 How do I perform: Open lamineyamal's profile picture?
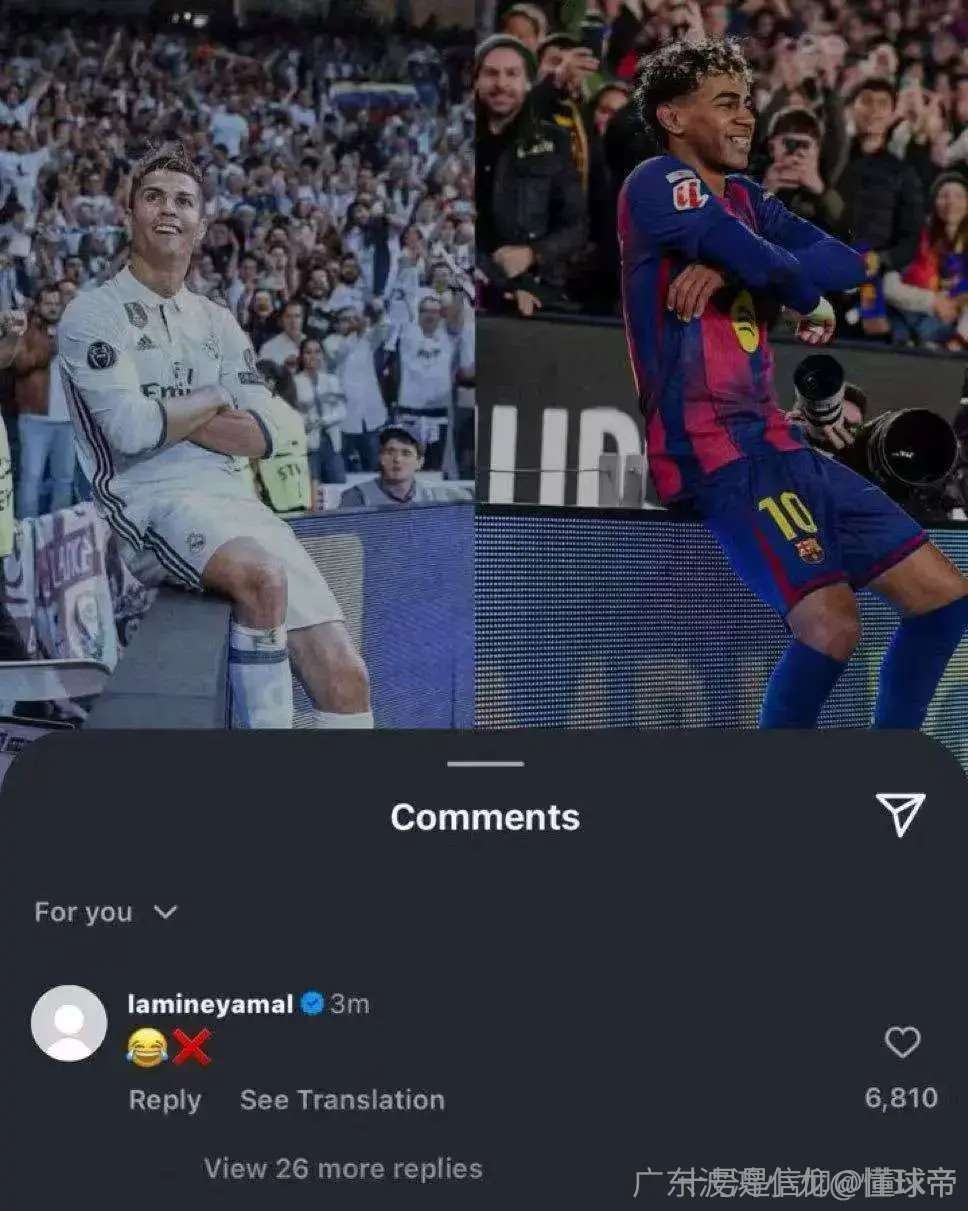pyautogui.click(x=69, y=1023)
